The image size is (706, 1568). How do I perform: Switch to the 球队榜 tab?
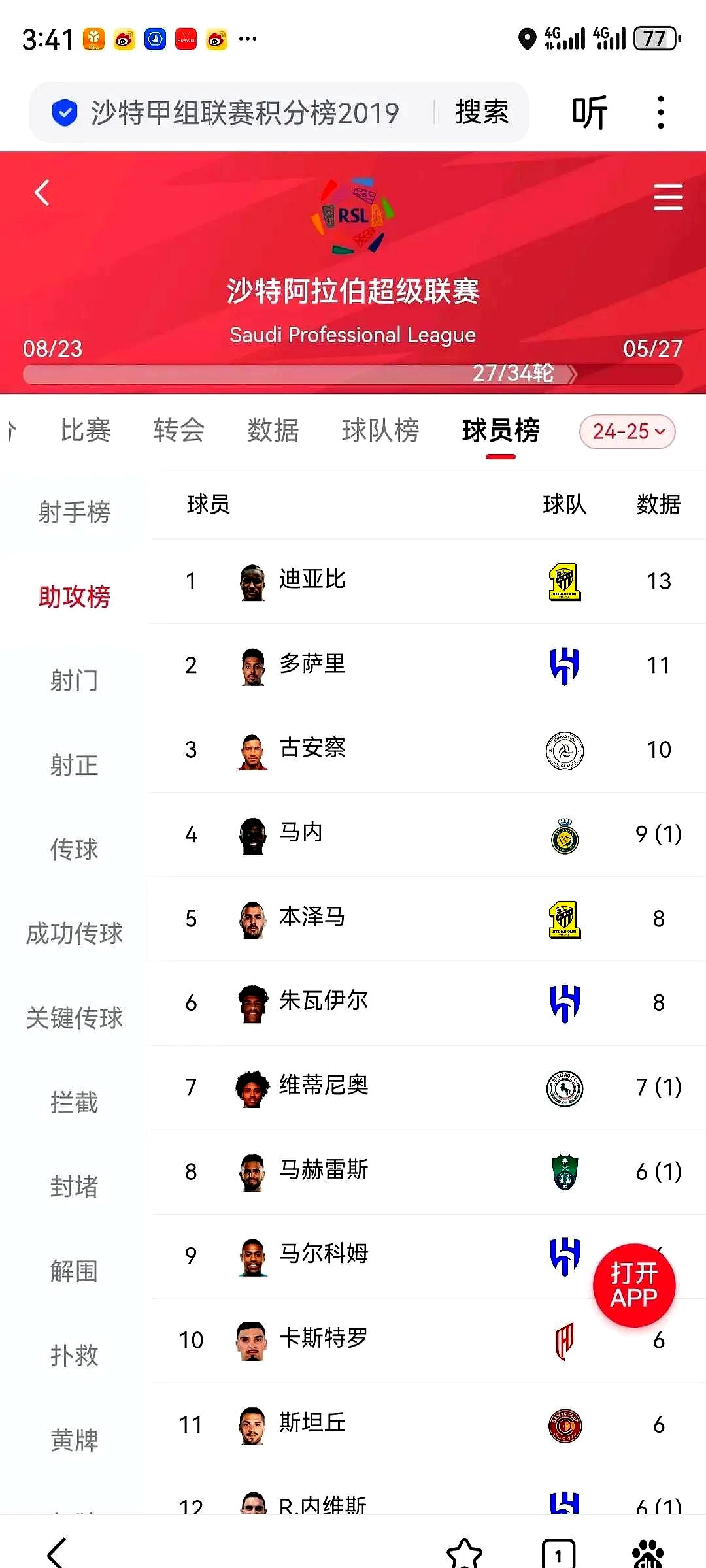381,431
